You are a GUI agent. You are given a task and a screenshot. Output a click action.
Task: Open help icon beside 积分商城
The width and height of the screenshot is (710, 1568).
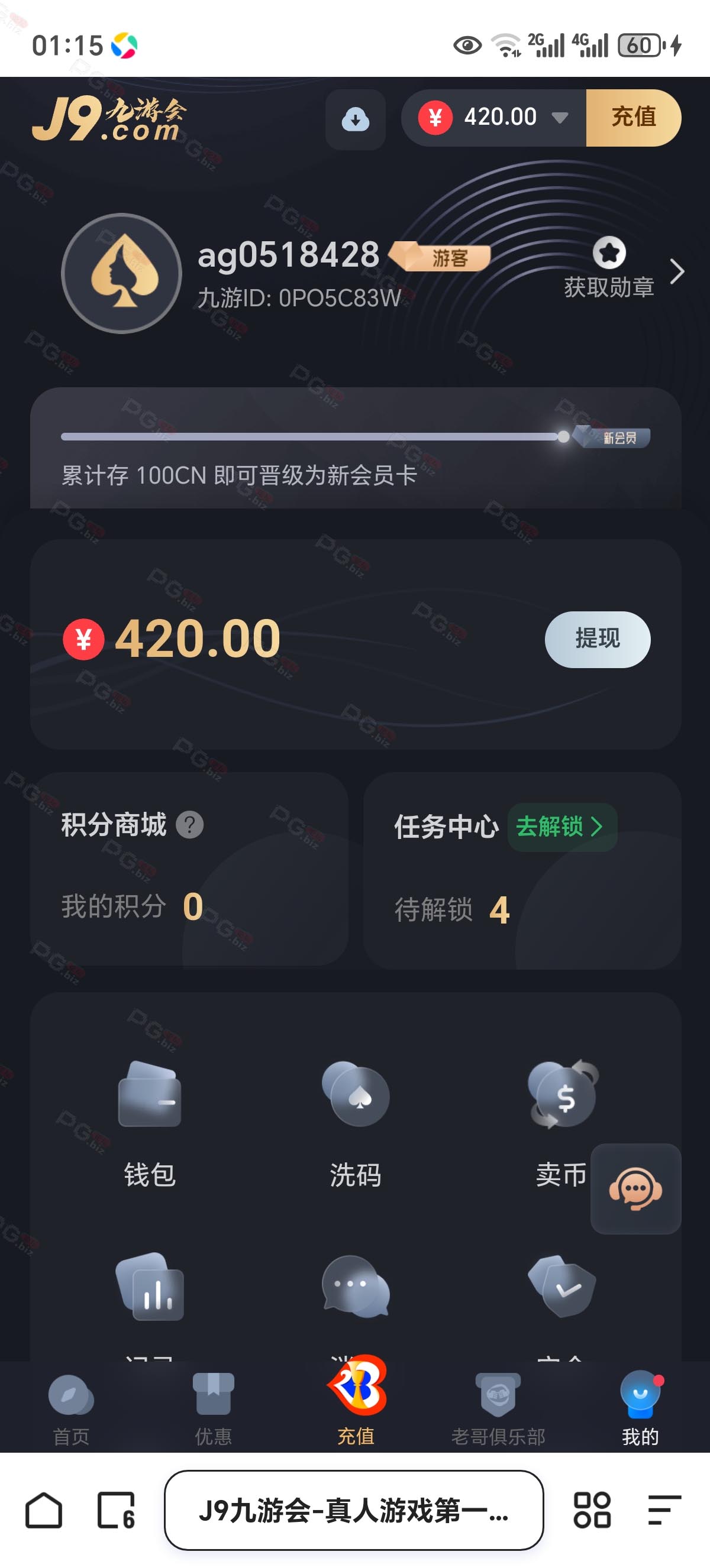[x=190, y=825]
